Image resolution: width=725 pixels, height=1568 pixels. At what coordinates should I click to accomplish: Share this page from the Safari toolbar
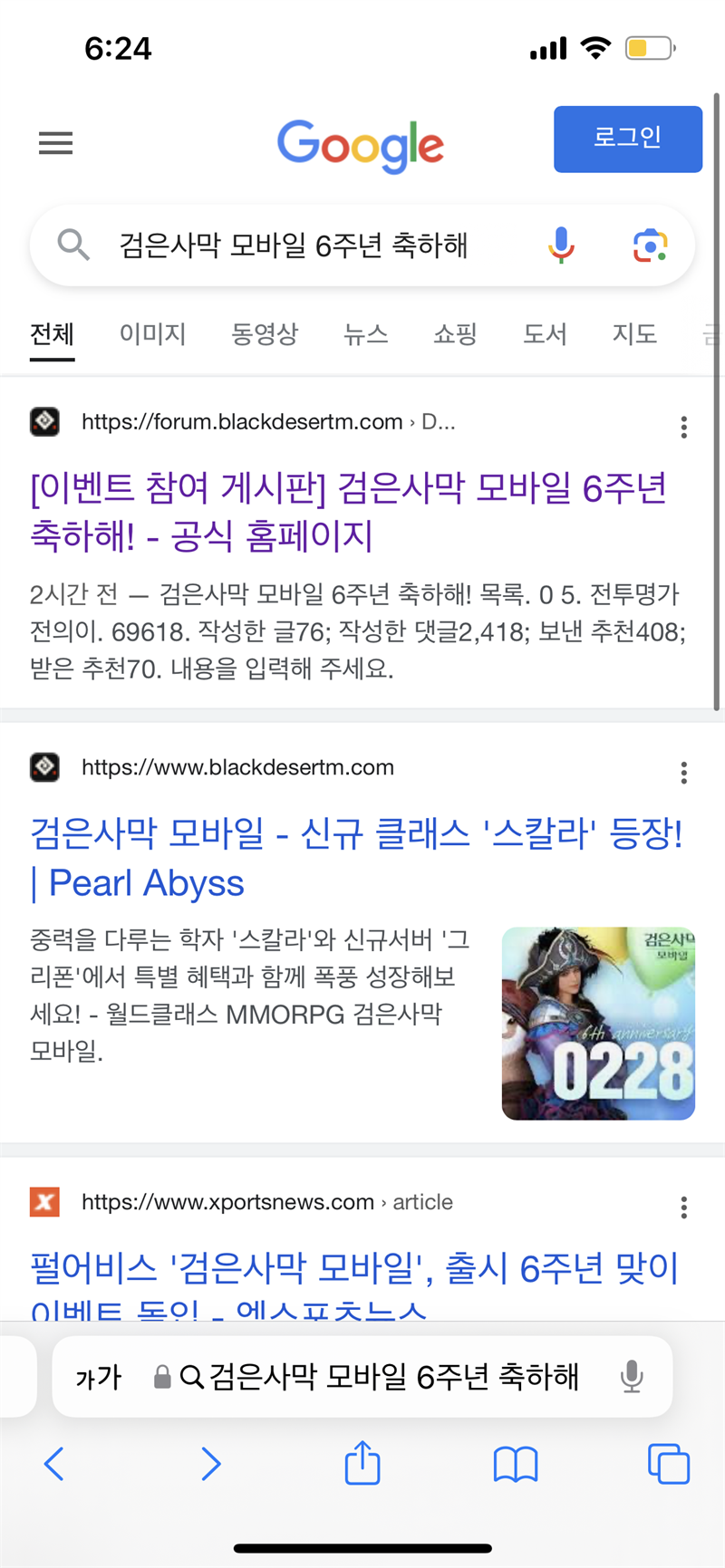click(362, 1463)
